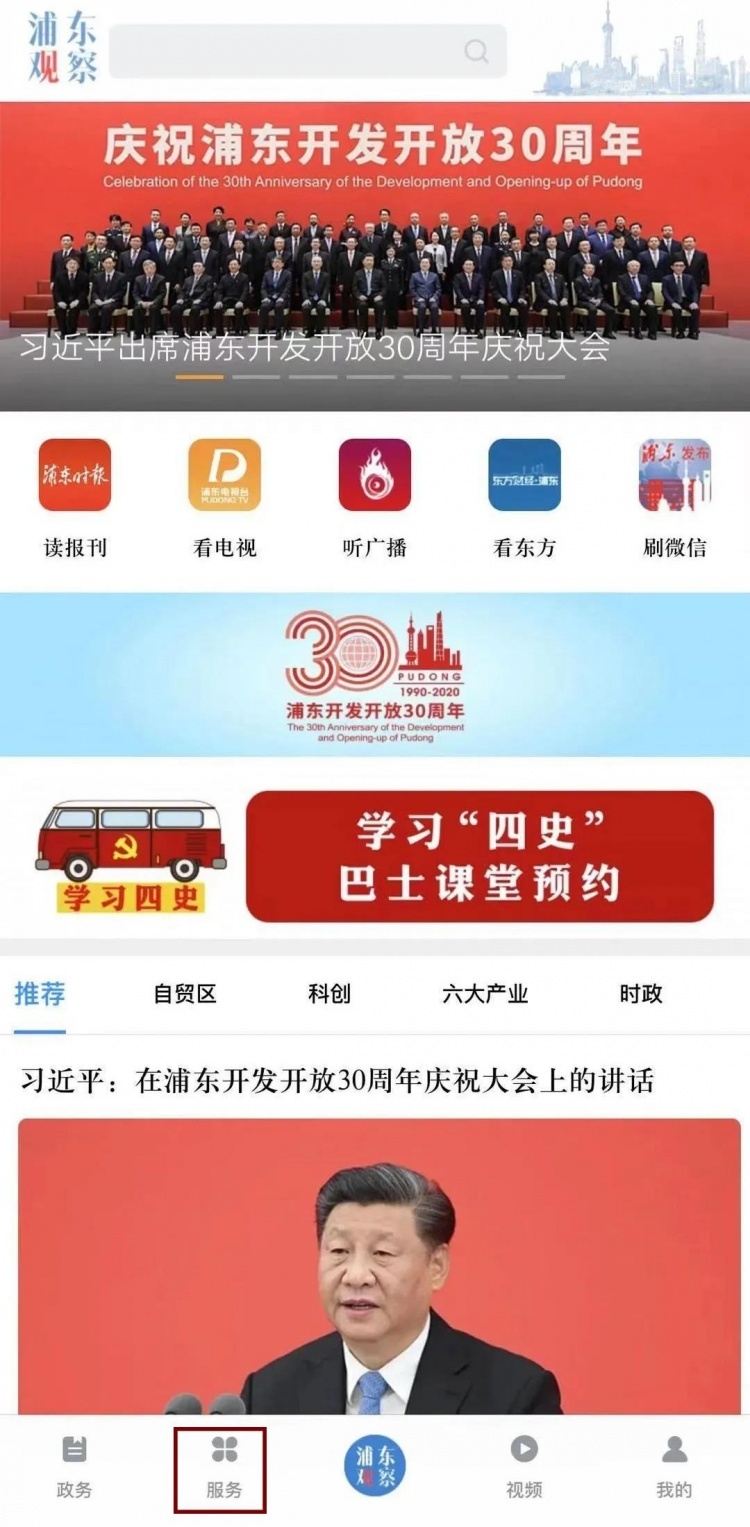Switch to the 时政 tab
The height and width of the screenshot is (1527, 750).
pyautogui.click(x=640, y=994)
